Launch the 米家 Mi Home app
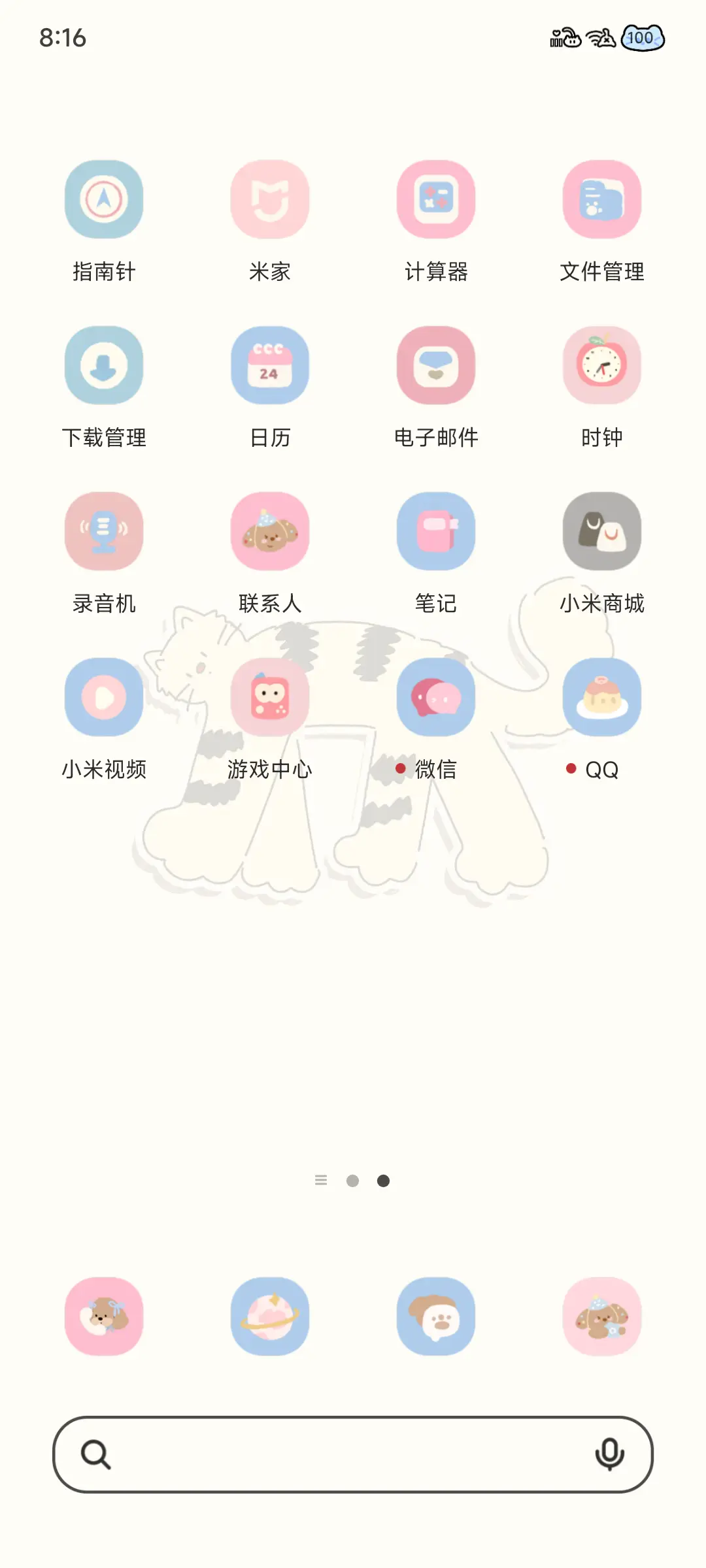706x1568 pixels. [x=270, y=199]
